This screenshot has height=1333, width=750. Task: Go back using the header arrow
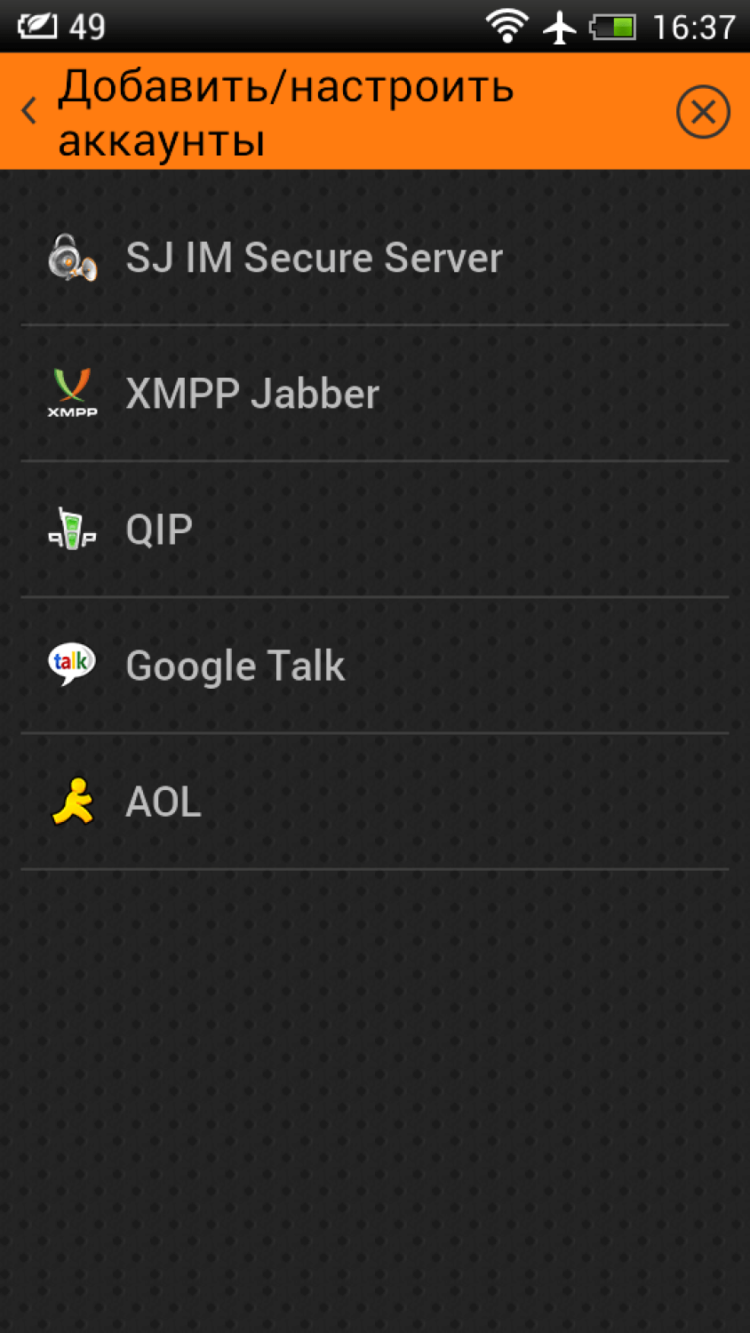click(29, 111)
